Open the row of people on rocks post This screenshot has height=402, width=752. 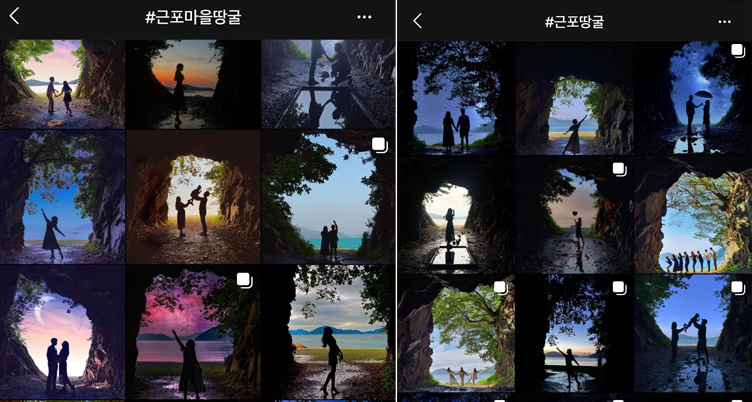pos(693,215)
